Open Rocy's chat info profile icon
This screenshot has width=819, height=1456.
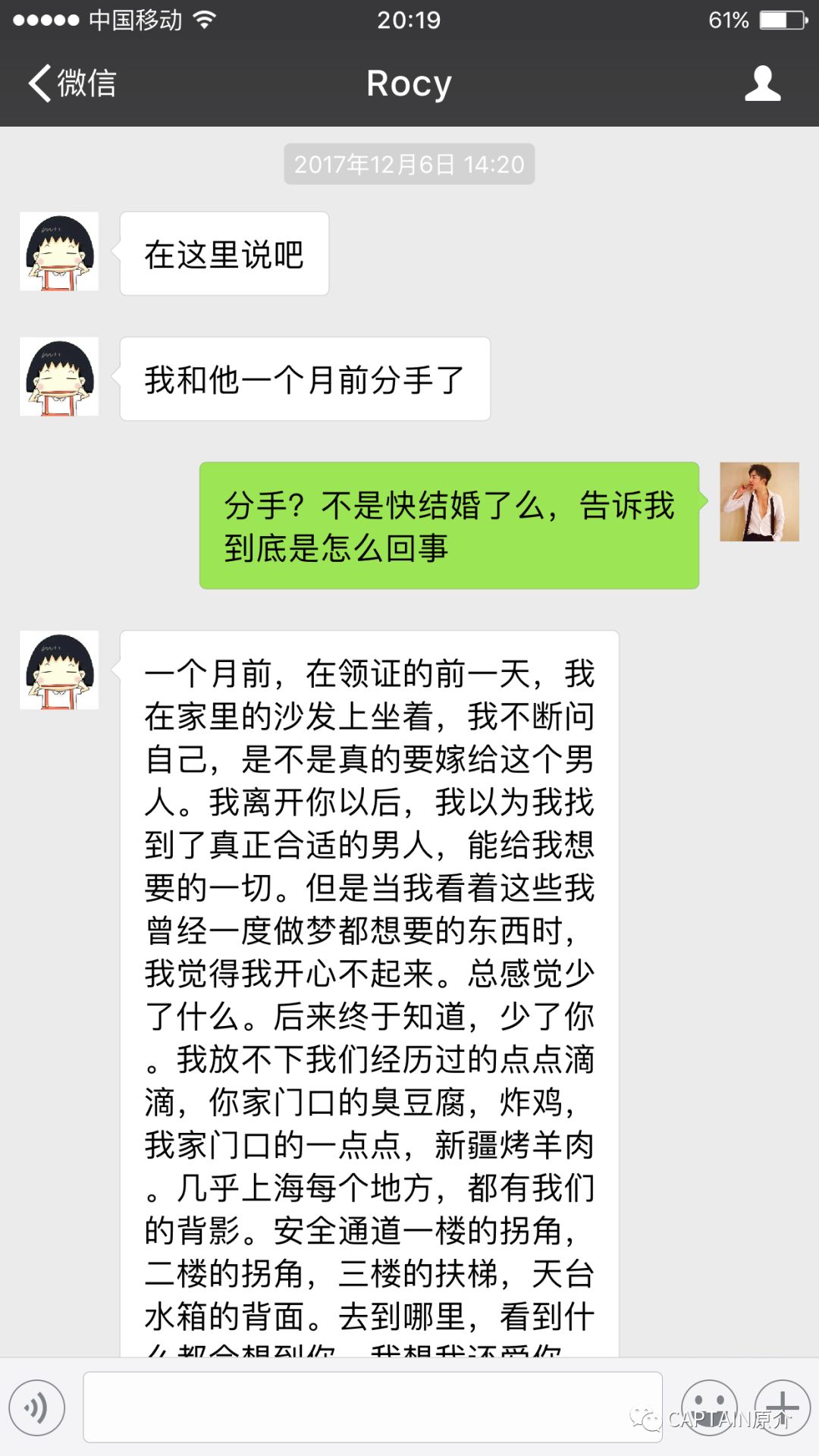tap(762, 83)
